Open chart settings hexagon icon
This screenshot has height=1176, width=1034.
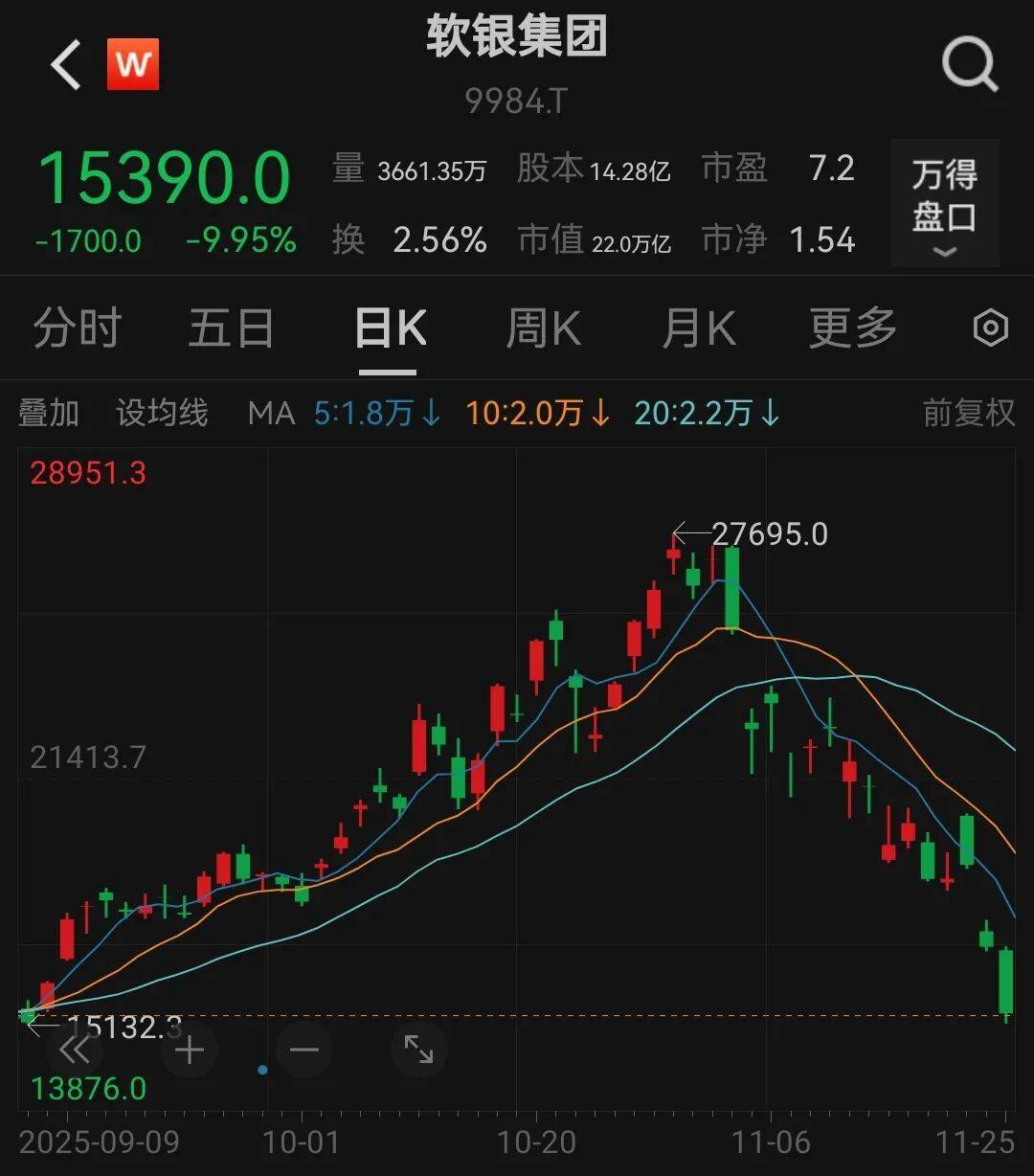tap(990, 328)
